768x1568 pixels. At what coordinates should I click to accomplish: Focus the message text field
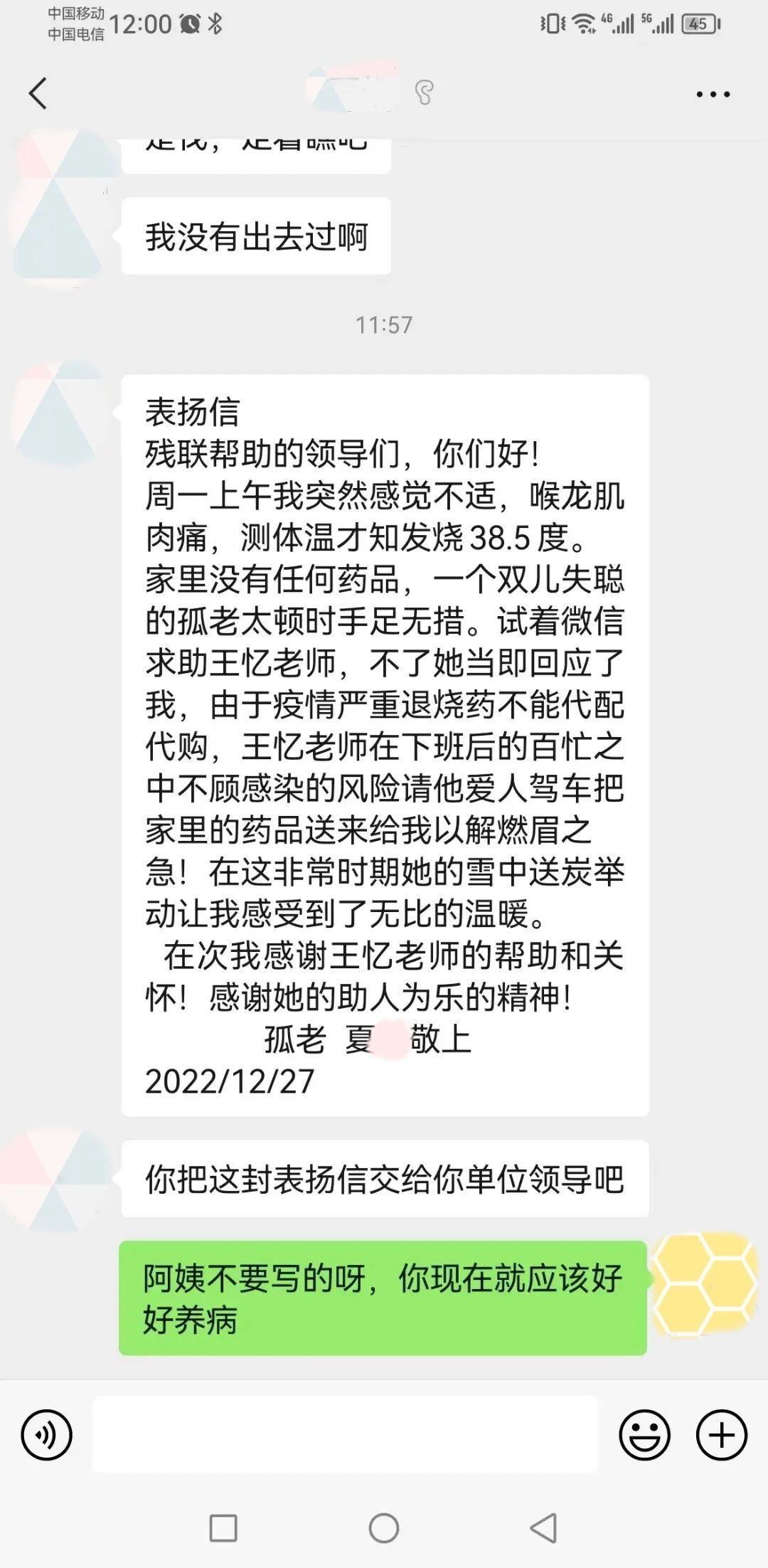345,1435
